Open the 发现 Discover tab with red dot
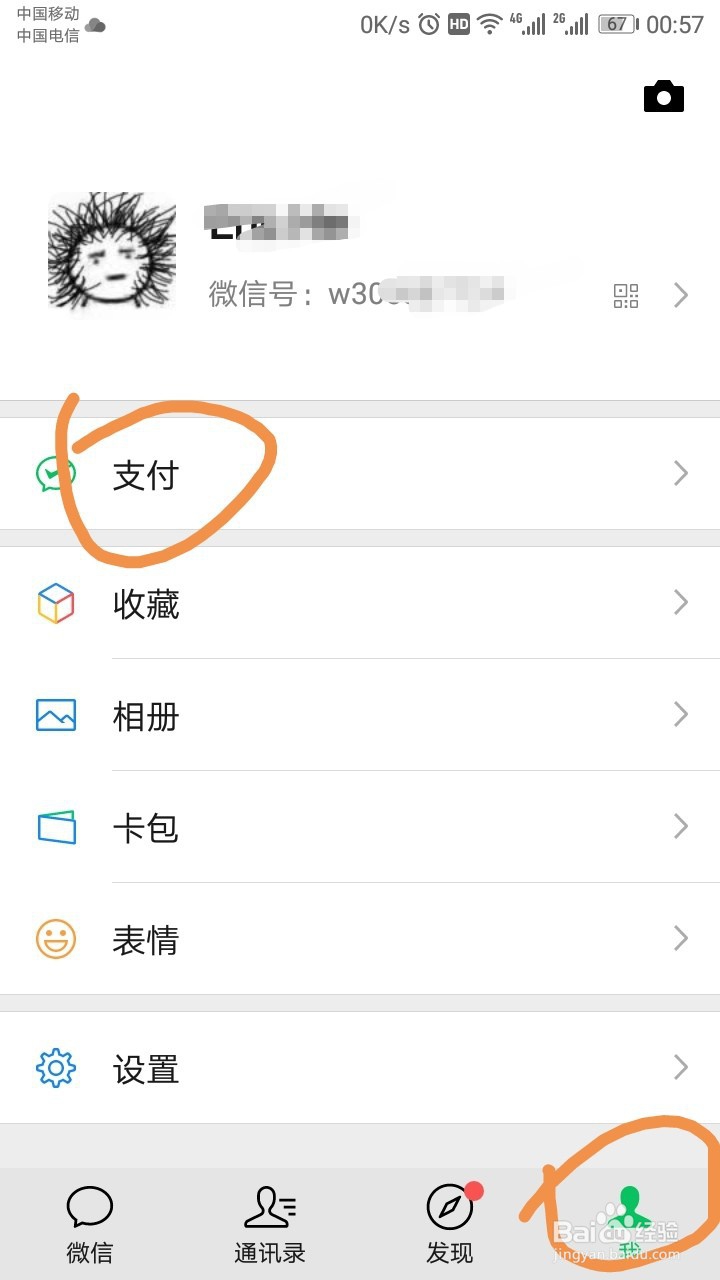Image resolution: width=720 pixels, height=1280 pixels. (450, 1218)
